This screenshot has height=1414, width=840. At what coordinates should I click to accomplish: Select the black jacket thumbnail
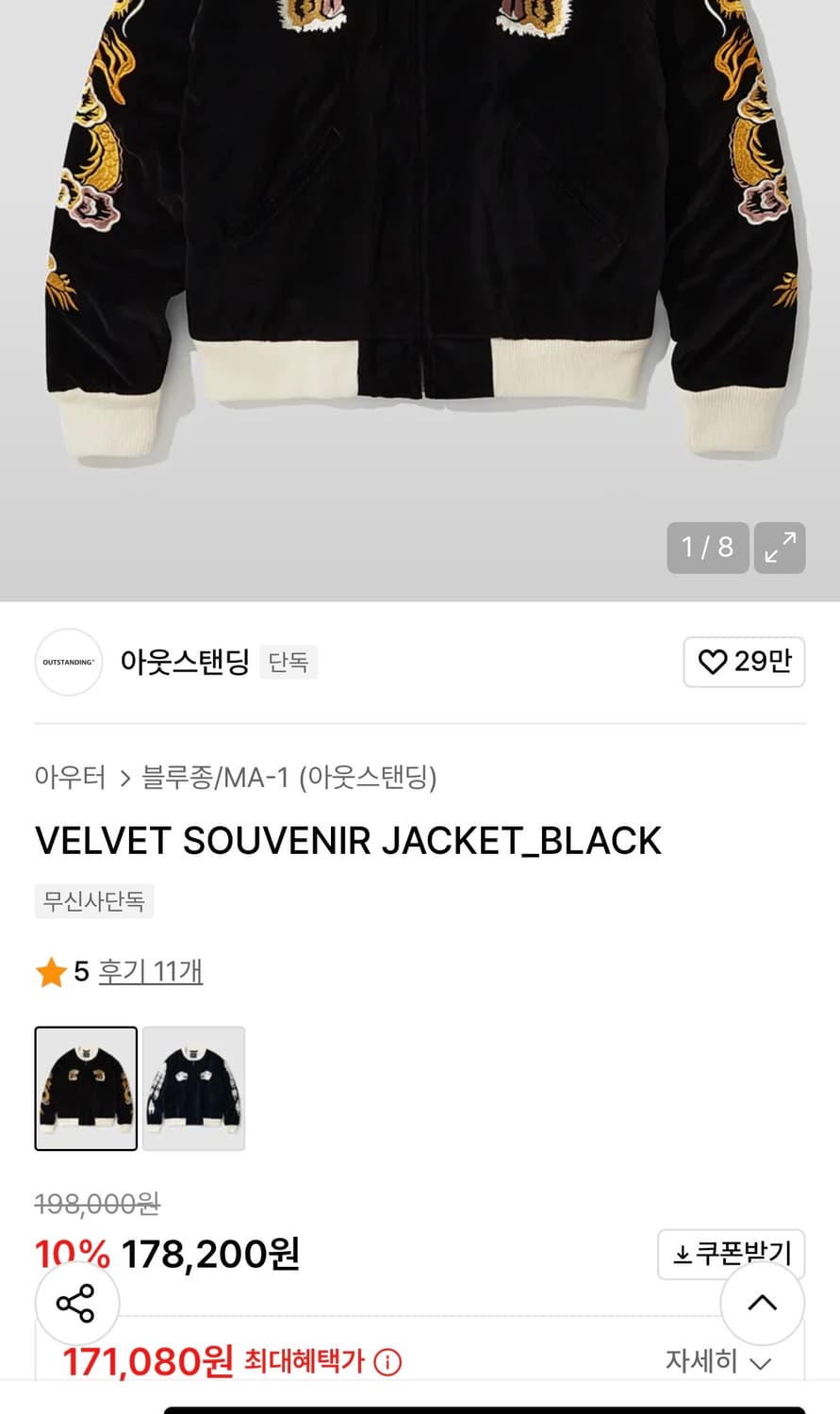coord(85,1088)
